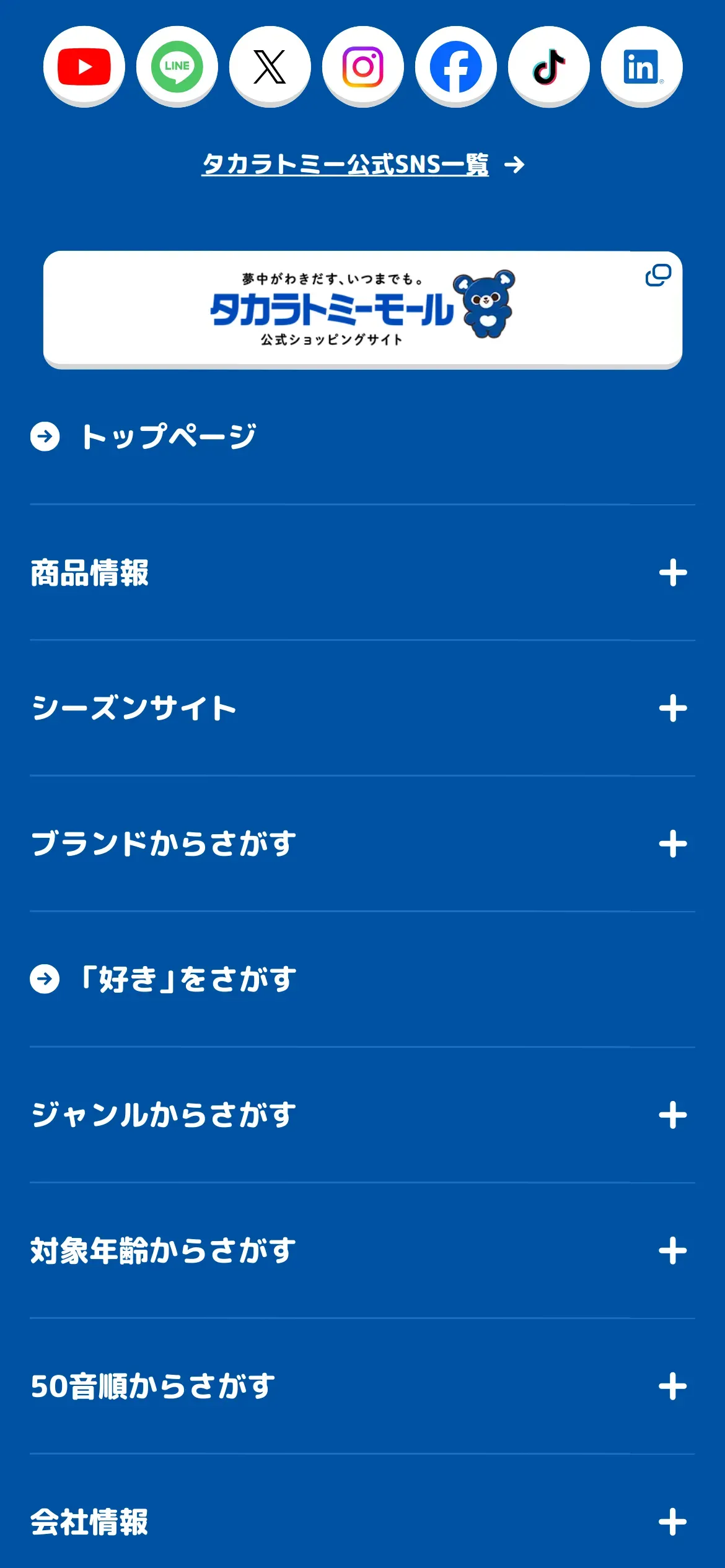Expand the 会社情報 section
Viewport: 725px width, 1568px height.
[673, 1522]
